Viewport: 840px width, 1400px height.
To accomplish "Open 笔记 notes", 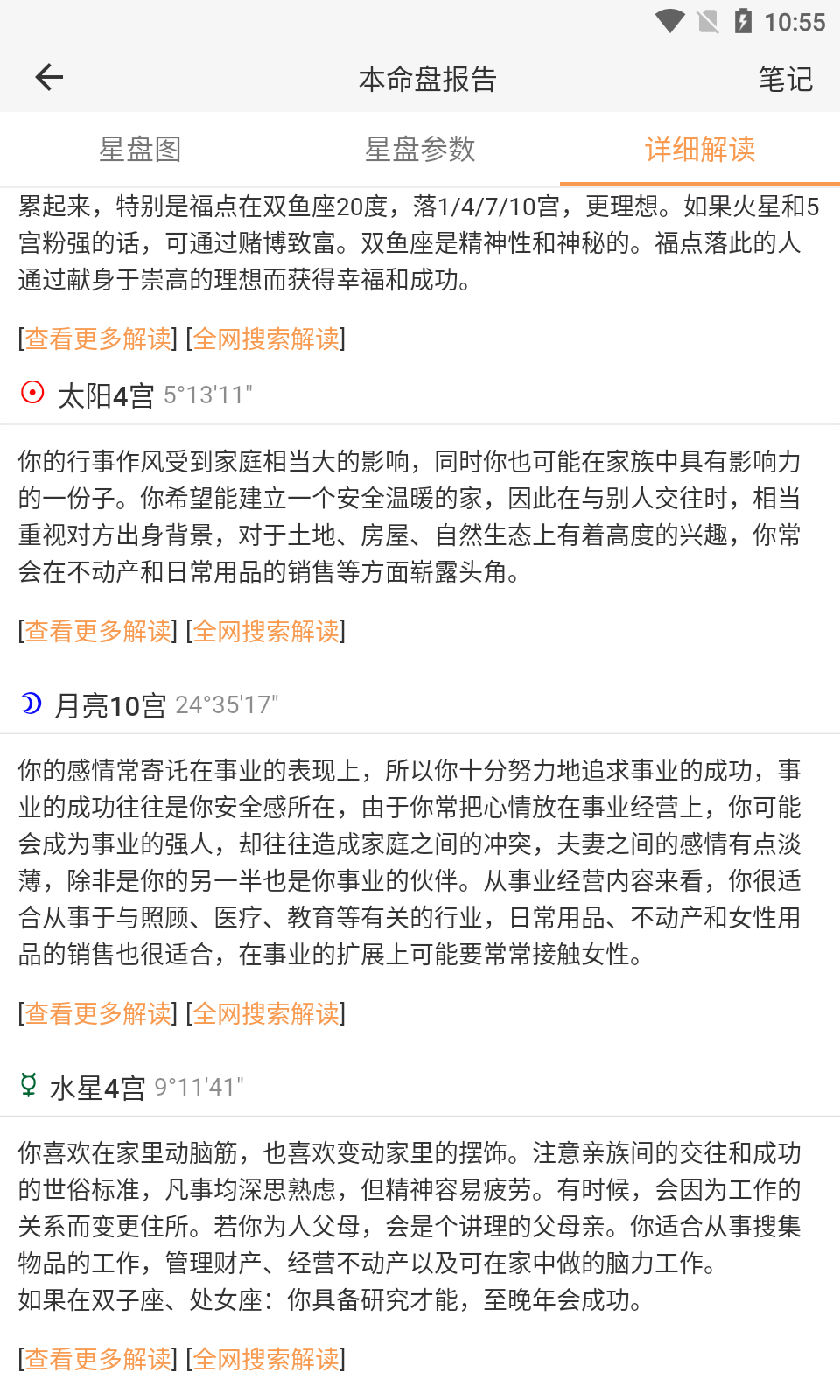I will (x=785, y=80).
